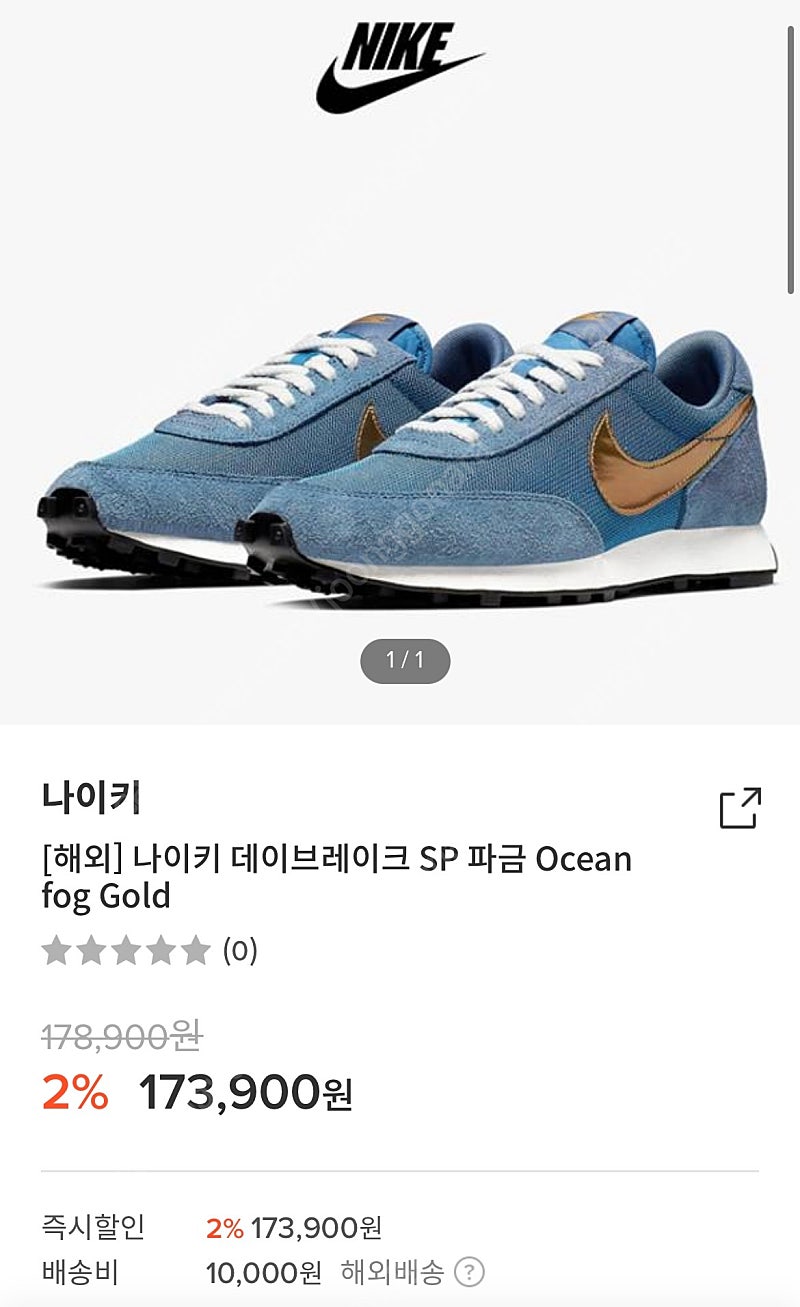Screen dimensions: 800x1307
Task: Open the 나이키 brand page
Action: [x=91, y=798]
